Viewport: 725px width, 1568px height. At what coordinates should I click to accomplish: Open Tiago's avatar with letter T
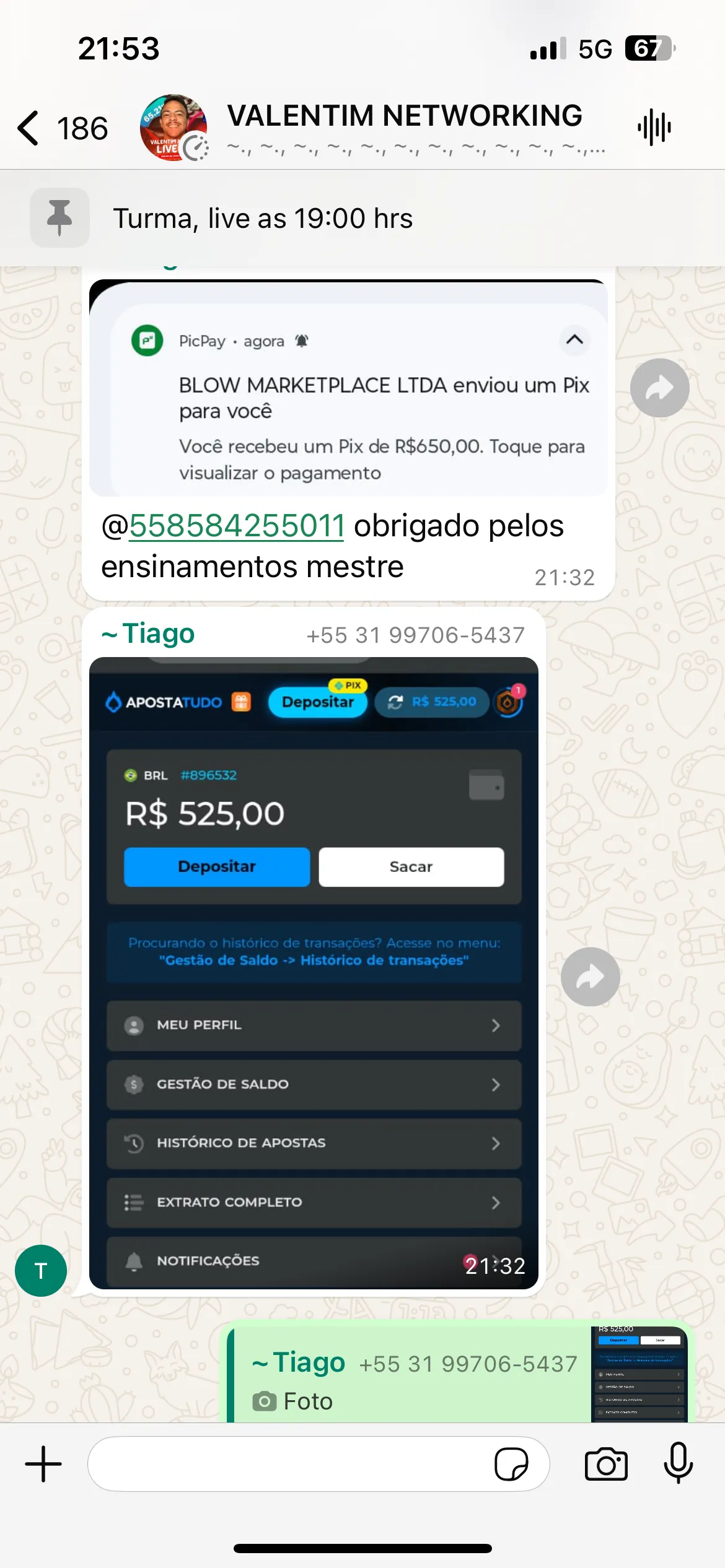click(x=41, y=1271)
